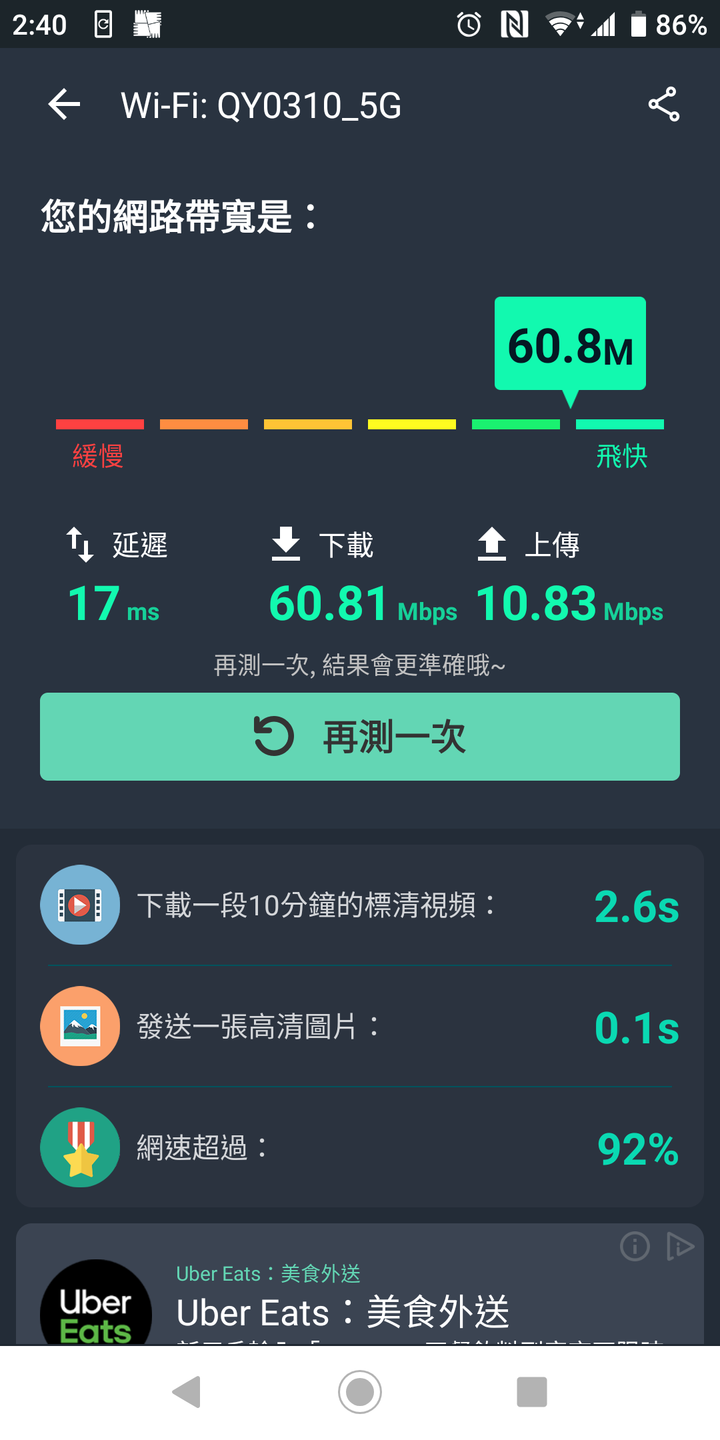Tap 再測一次 to rerun the test

point(360,737)
